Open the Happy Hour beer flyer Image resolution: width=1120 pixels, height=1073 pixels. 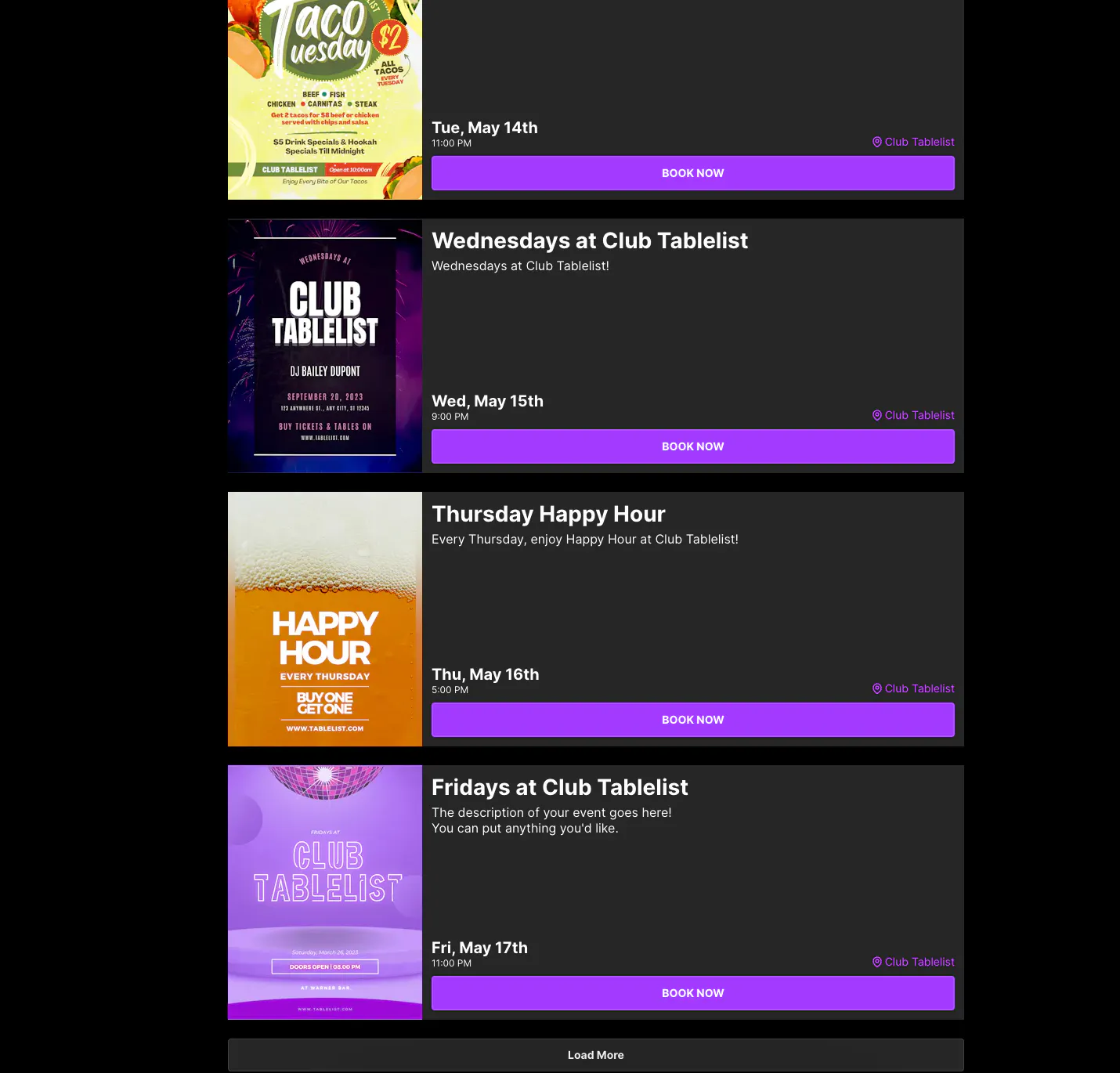pos(325,619)
